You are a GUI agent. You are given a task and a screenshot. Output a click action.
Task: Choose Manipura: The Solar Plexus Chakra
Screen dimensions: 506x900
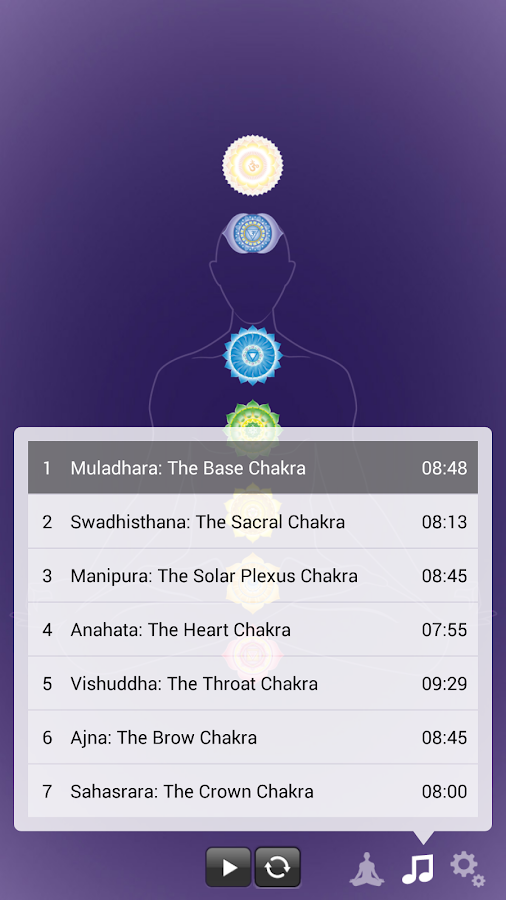253,576
